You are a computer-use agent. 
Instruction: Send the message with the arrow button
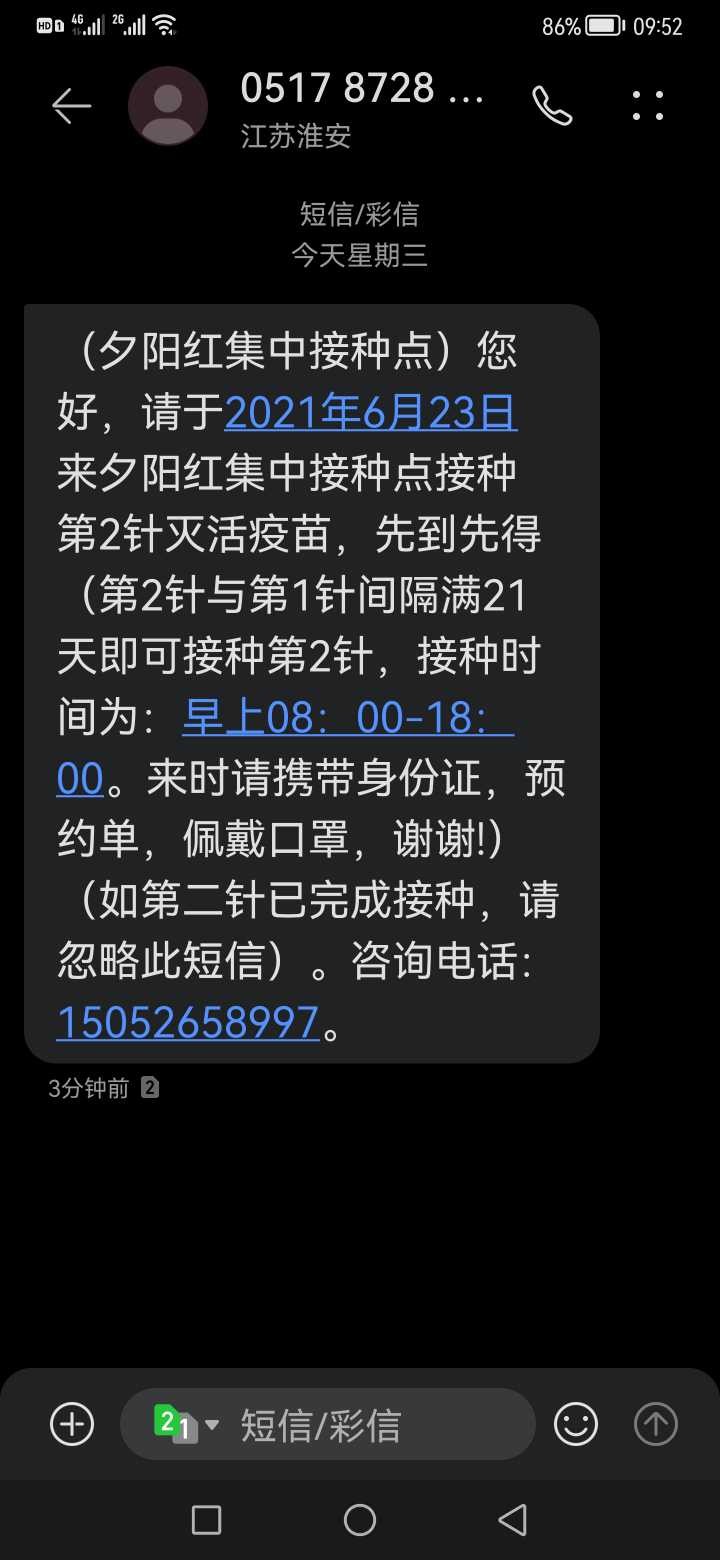pos(656,1424)
